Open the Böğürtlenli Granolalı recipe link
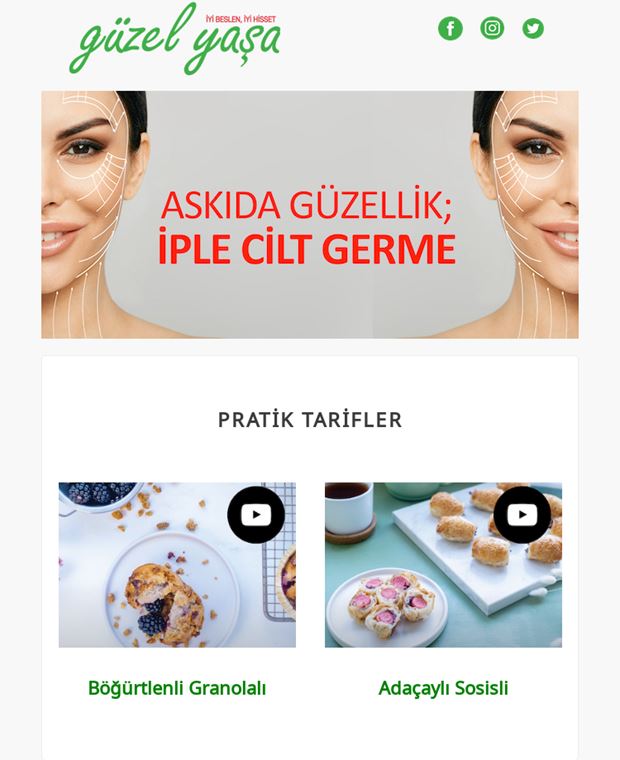This screenshot has width=620, height=760. tap(177, 688)
